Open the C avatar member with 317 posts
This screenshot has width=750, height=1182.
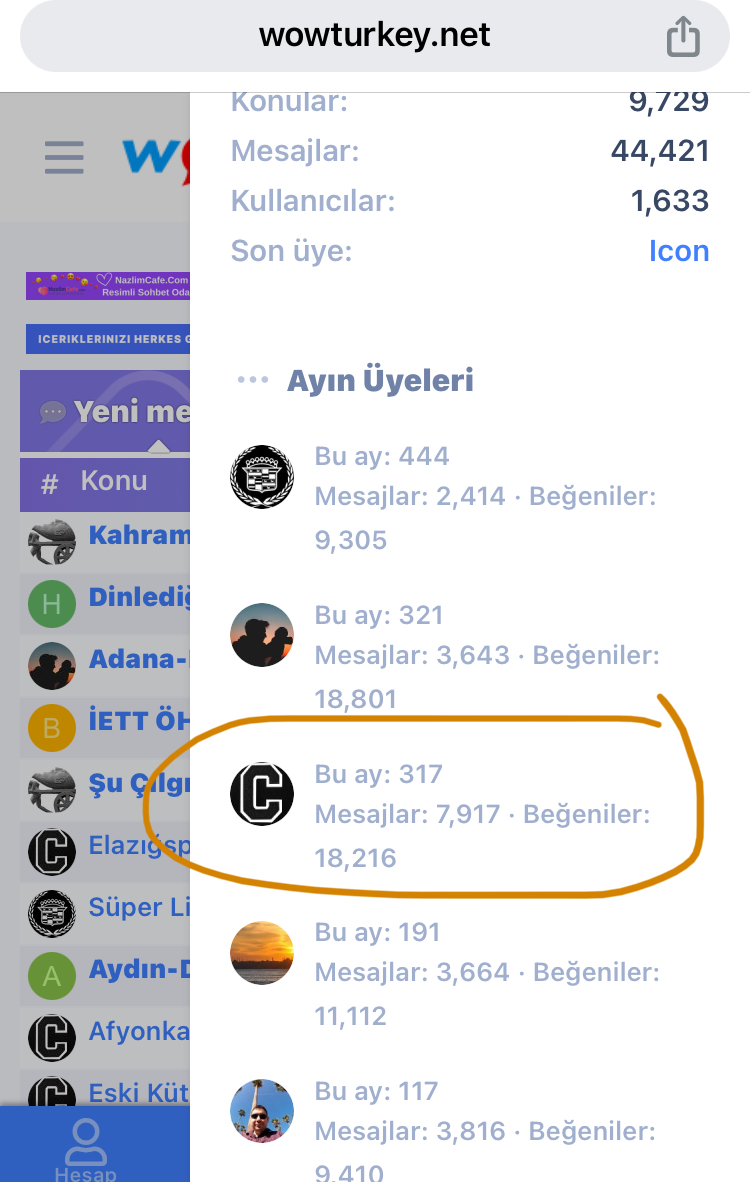pyautogui.click(x=262, y=794)
